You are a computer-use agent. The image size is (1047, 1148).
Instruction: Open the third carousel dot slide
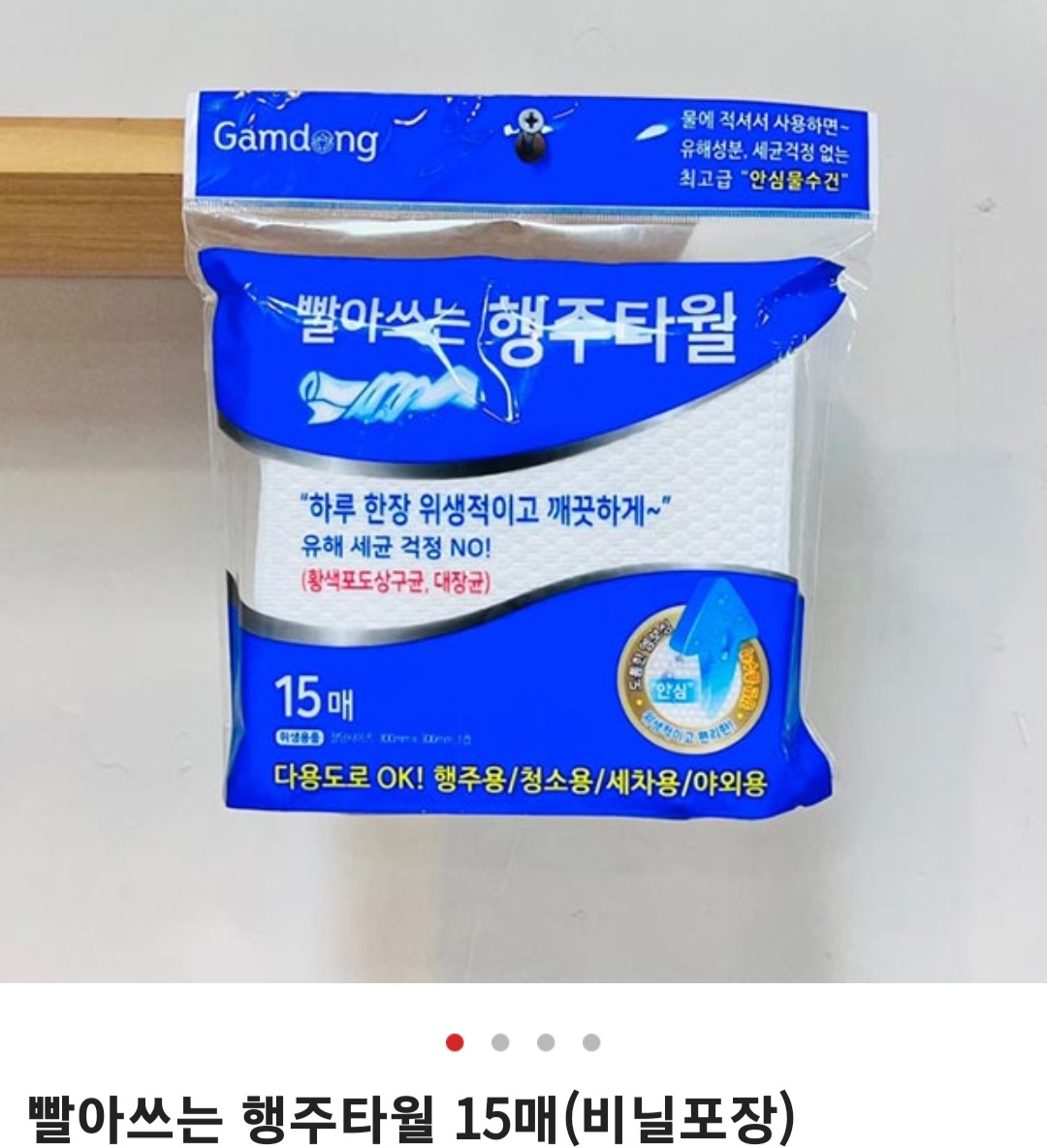[546, 1042]
